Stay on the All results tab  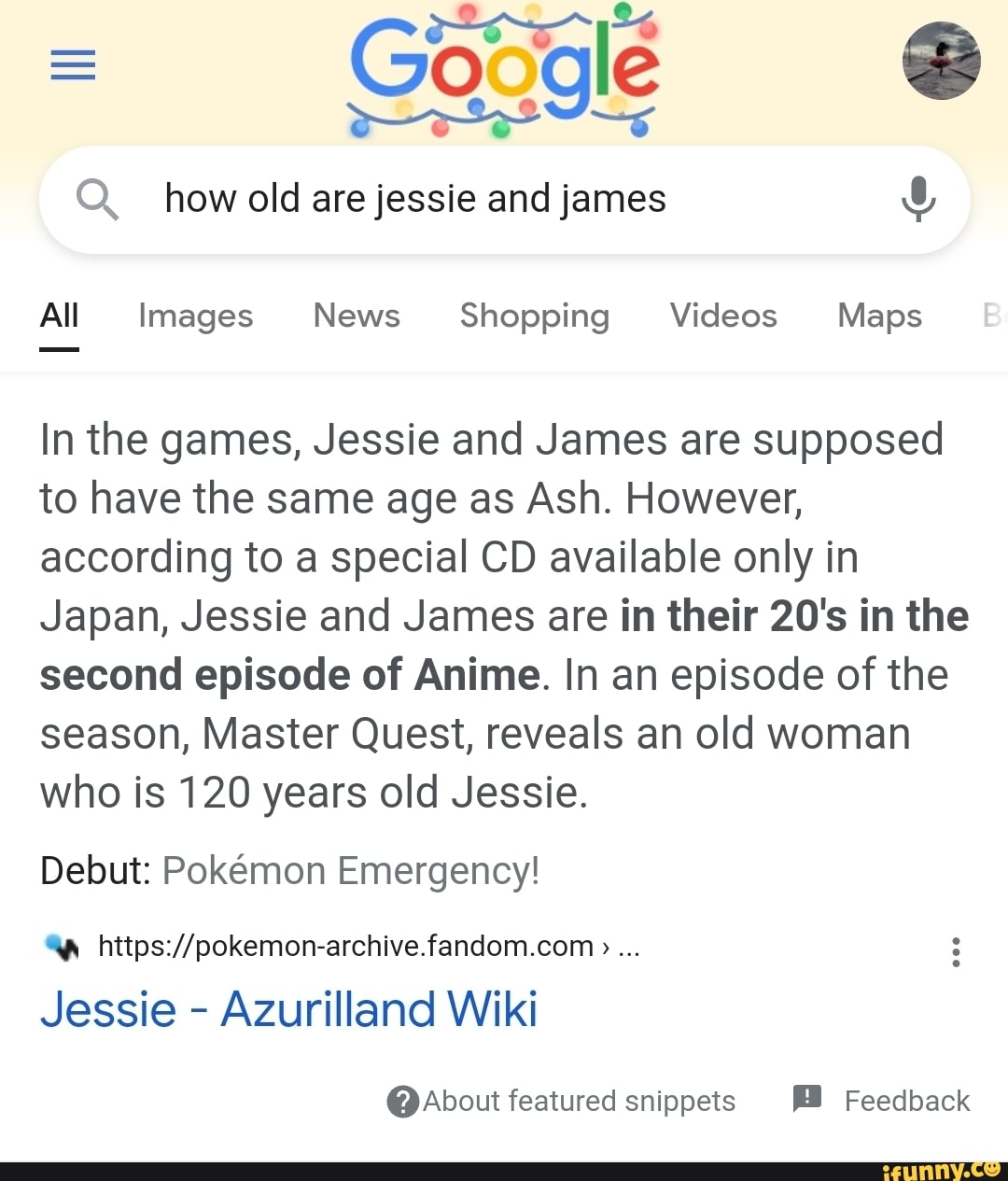(x=59, y=316)
